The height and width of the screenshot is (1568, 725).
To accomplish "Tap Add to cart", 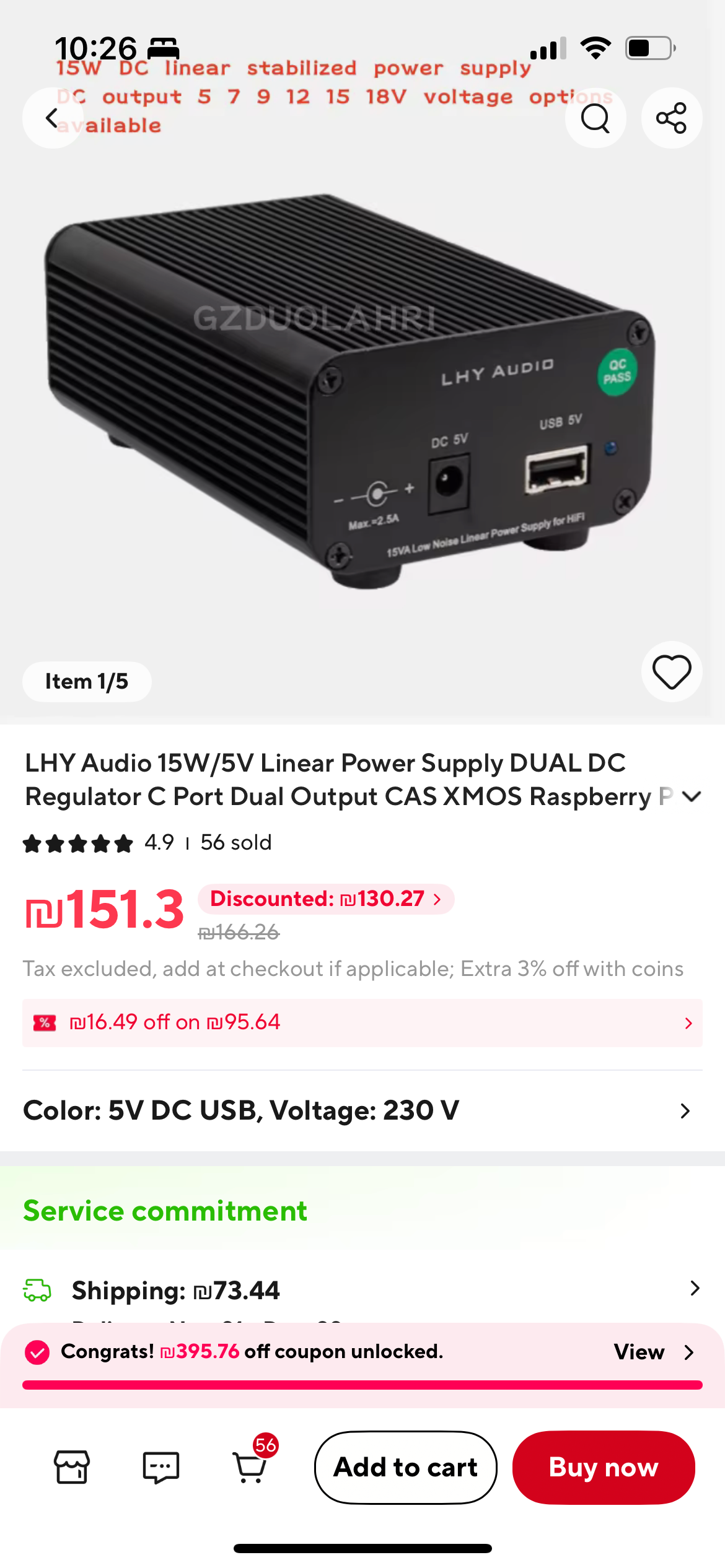I will pos(405,1466).
